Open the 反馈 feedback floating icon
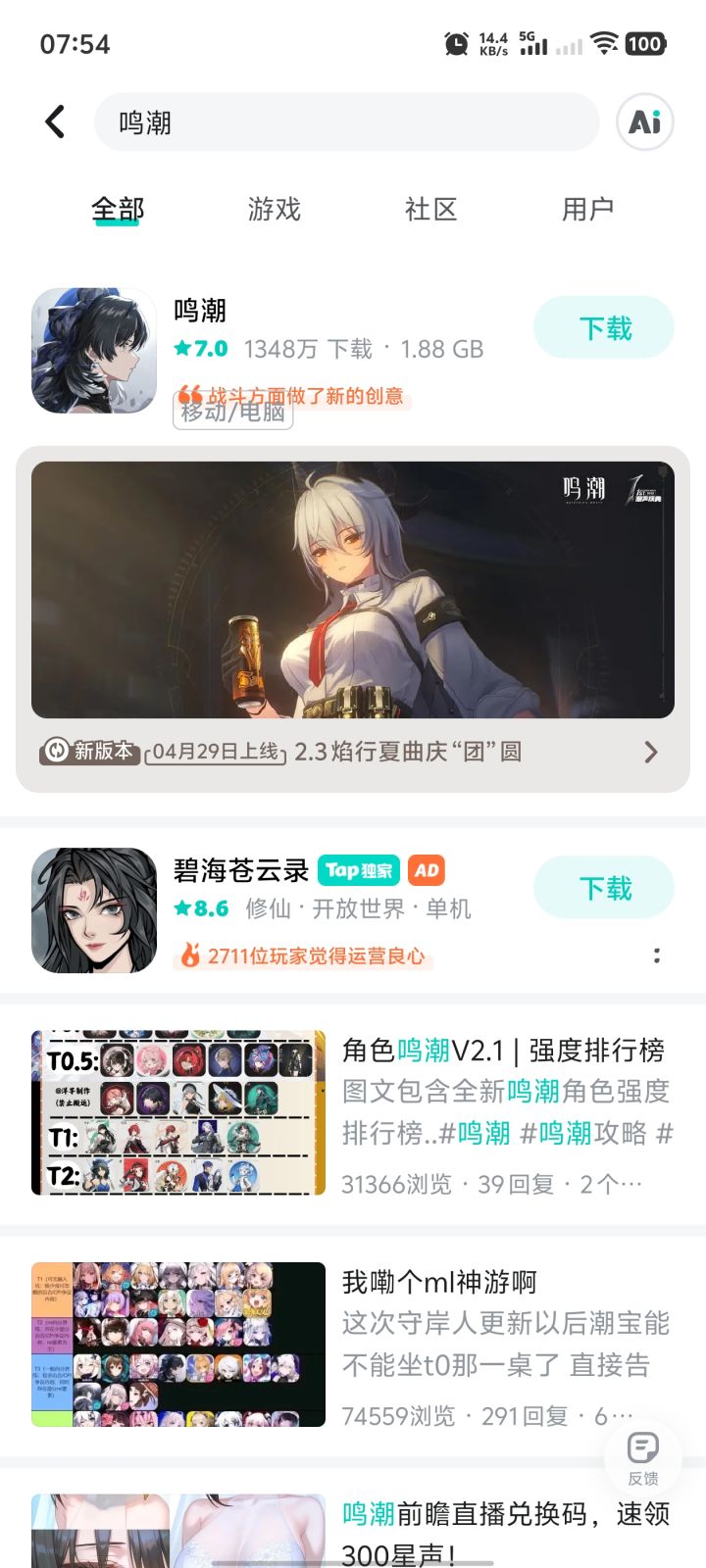This screenshot has width=706, height=1568. pos(642,1460)
